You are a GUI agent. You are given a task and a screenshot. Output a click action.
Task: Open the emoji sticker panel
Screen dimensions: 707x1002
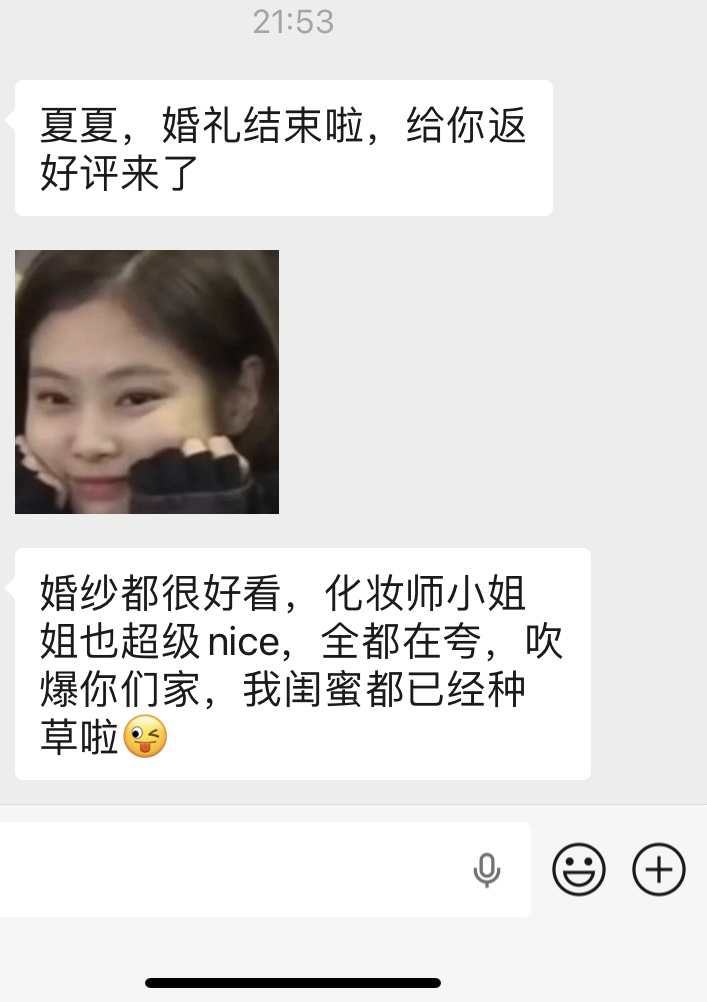(x=579, y=869)
